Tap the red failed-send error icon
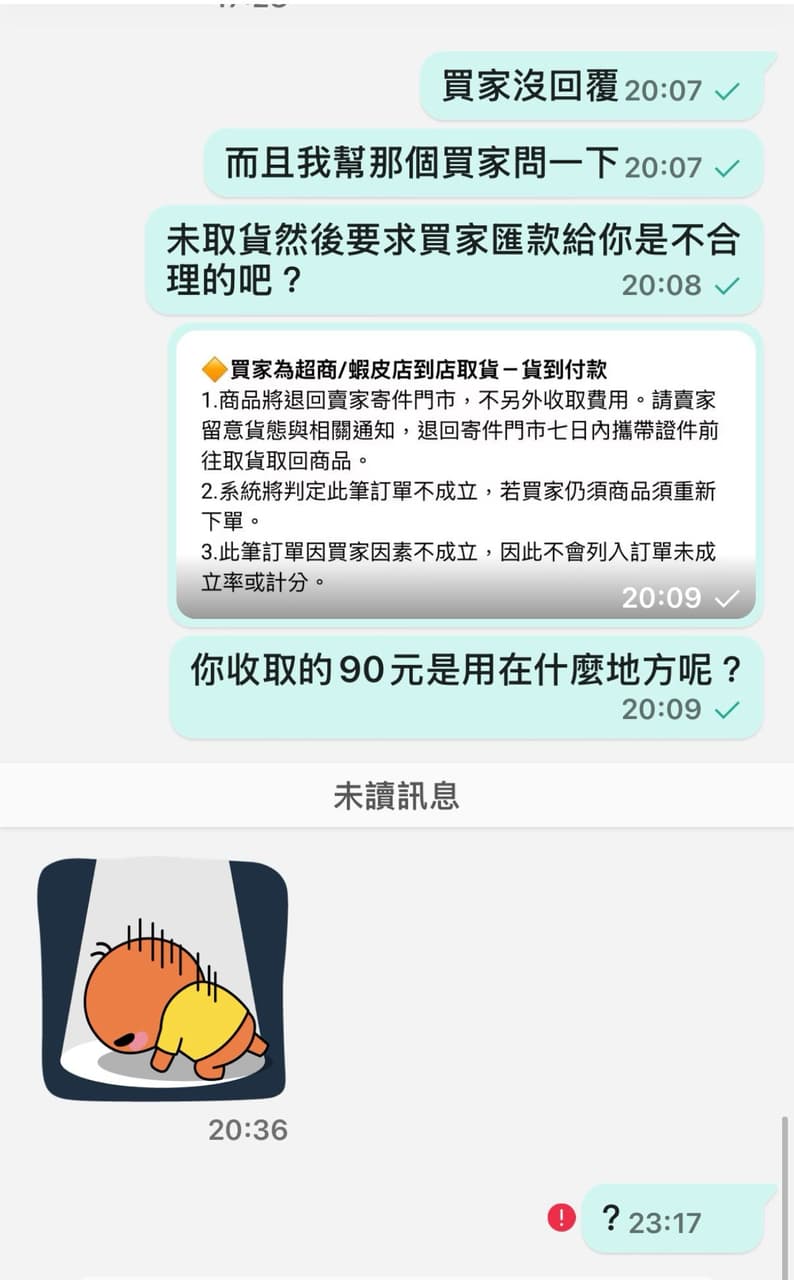 tap(562, 1217)
